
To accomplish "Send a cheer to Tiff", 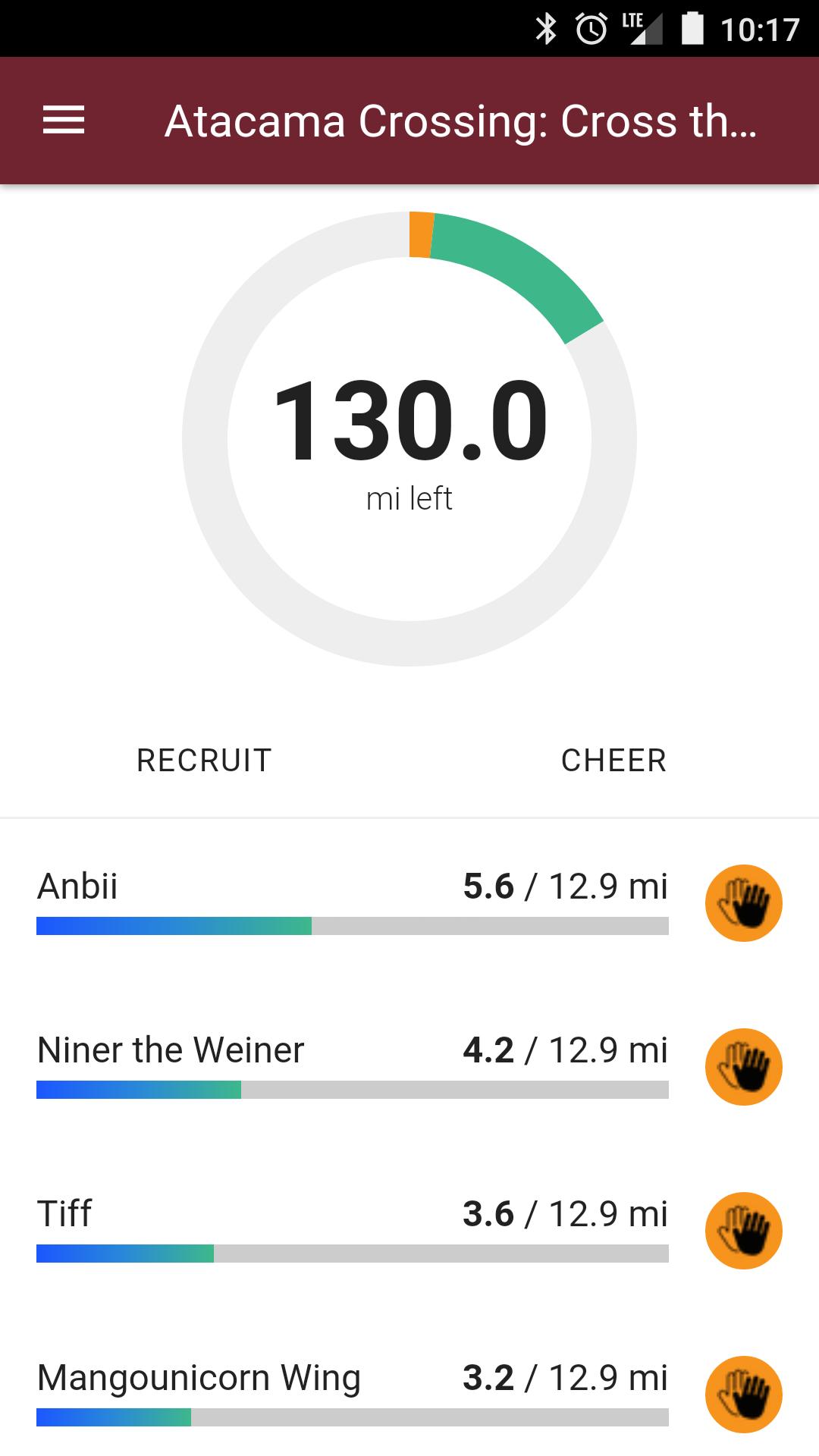I will click(x=743, y=1231).
